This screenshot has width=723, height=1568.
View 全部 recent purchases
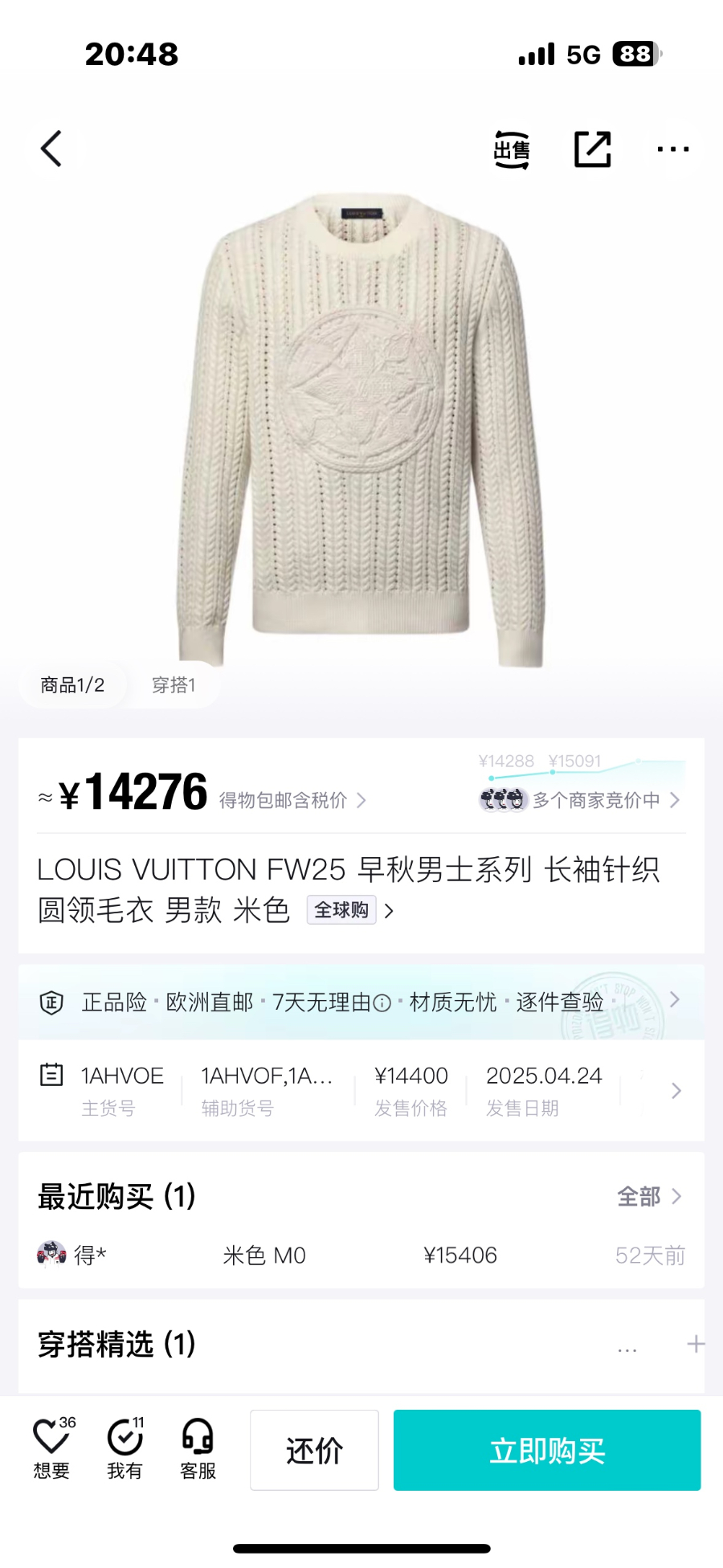point(649,1197)
